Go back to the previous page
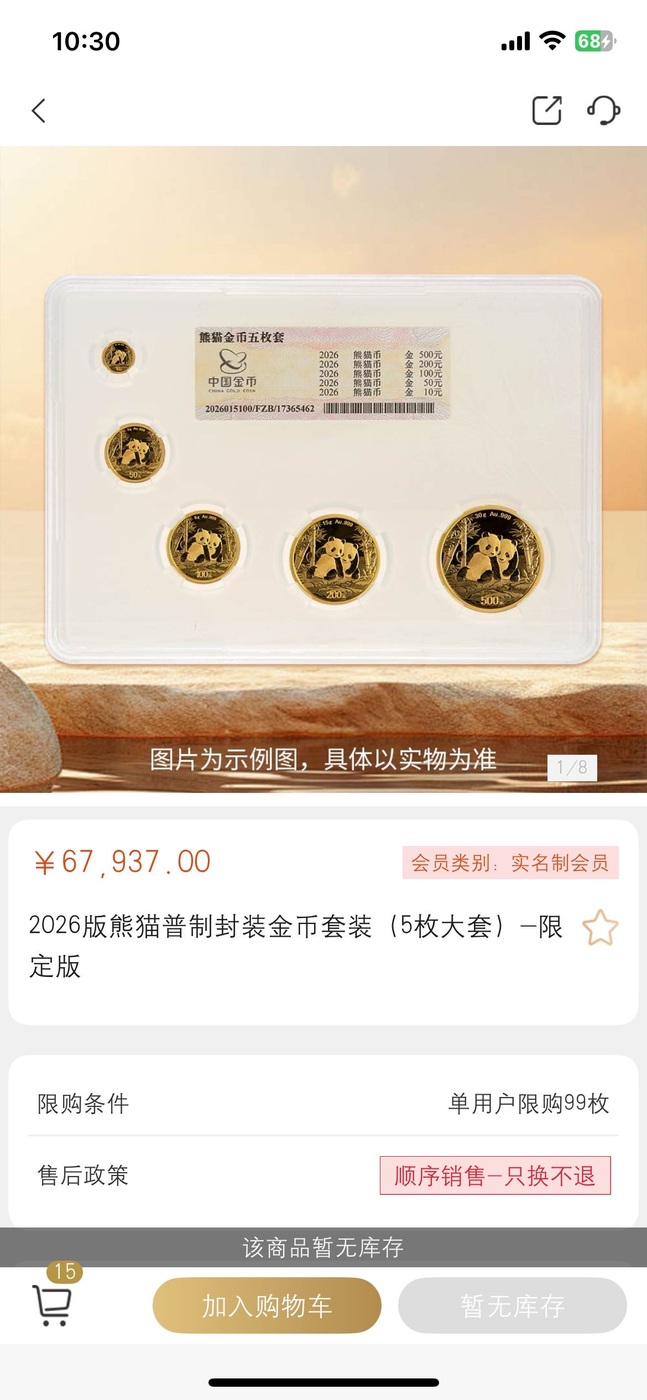Viewport: 647px width, 1400px height. pyautogui.click(x=39, y=111)
